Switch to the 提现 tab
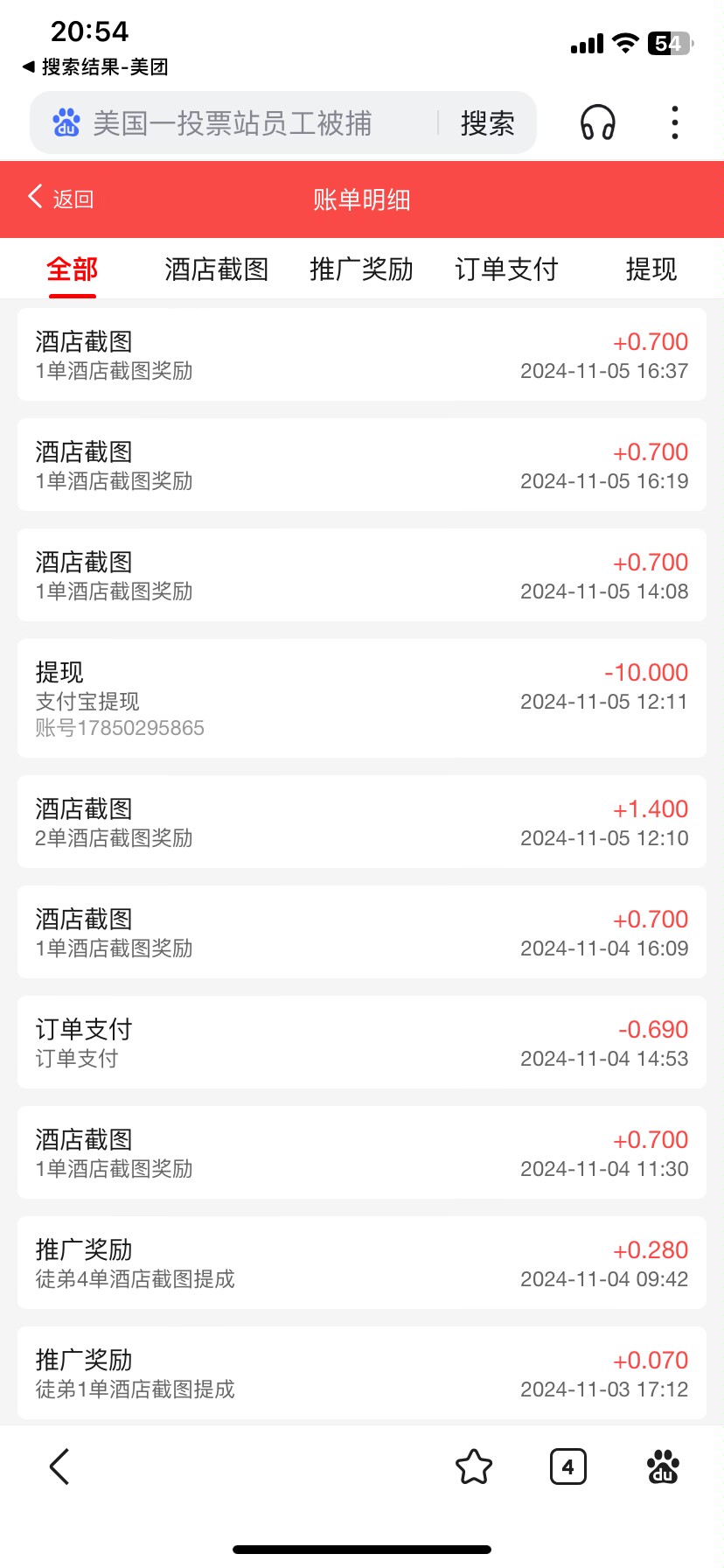 [651, 269]
